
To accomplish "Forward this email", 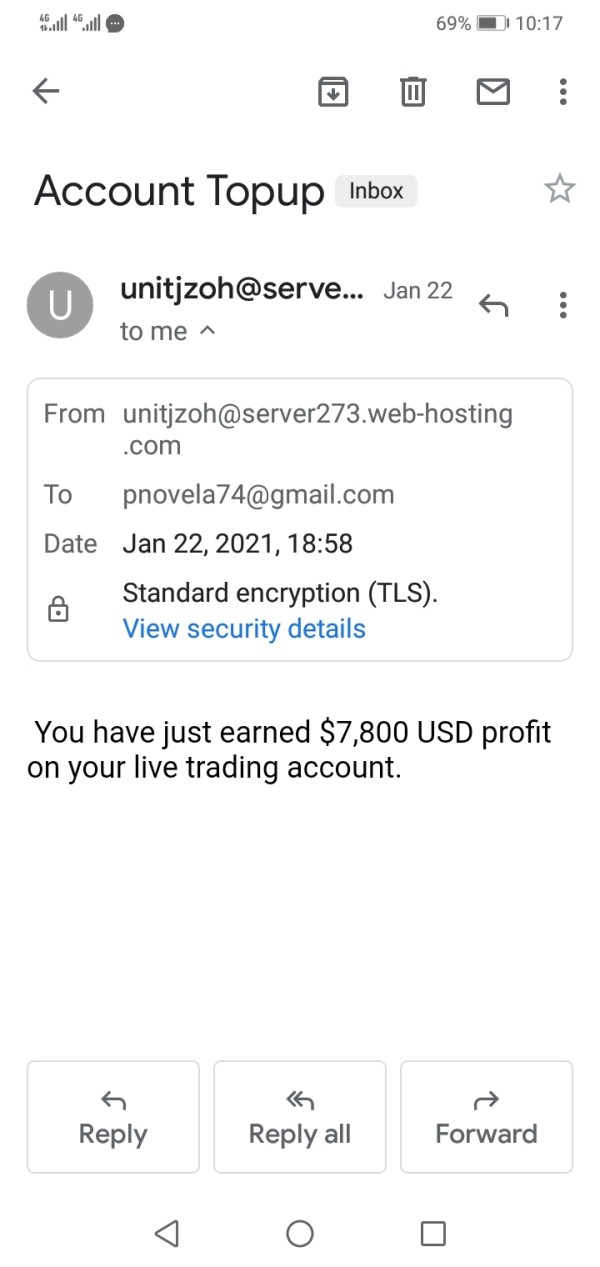I will [486, 1116].
